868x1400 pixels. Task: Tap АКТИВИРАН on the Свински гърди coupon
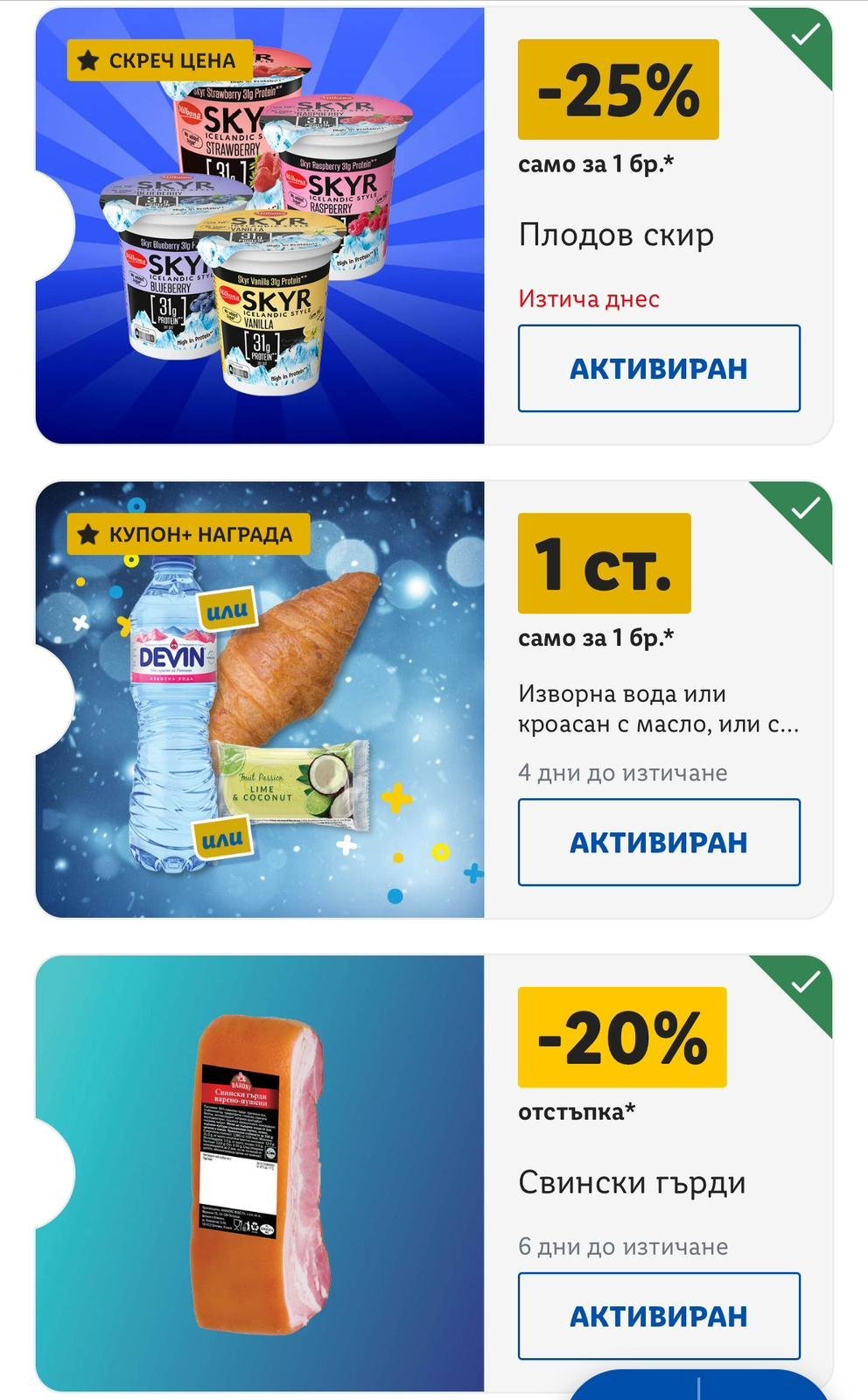point(659,1316)
